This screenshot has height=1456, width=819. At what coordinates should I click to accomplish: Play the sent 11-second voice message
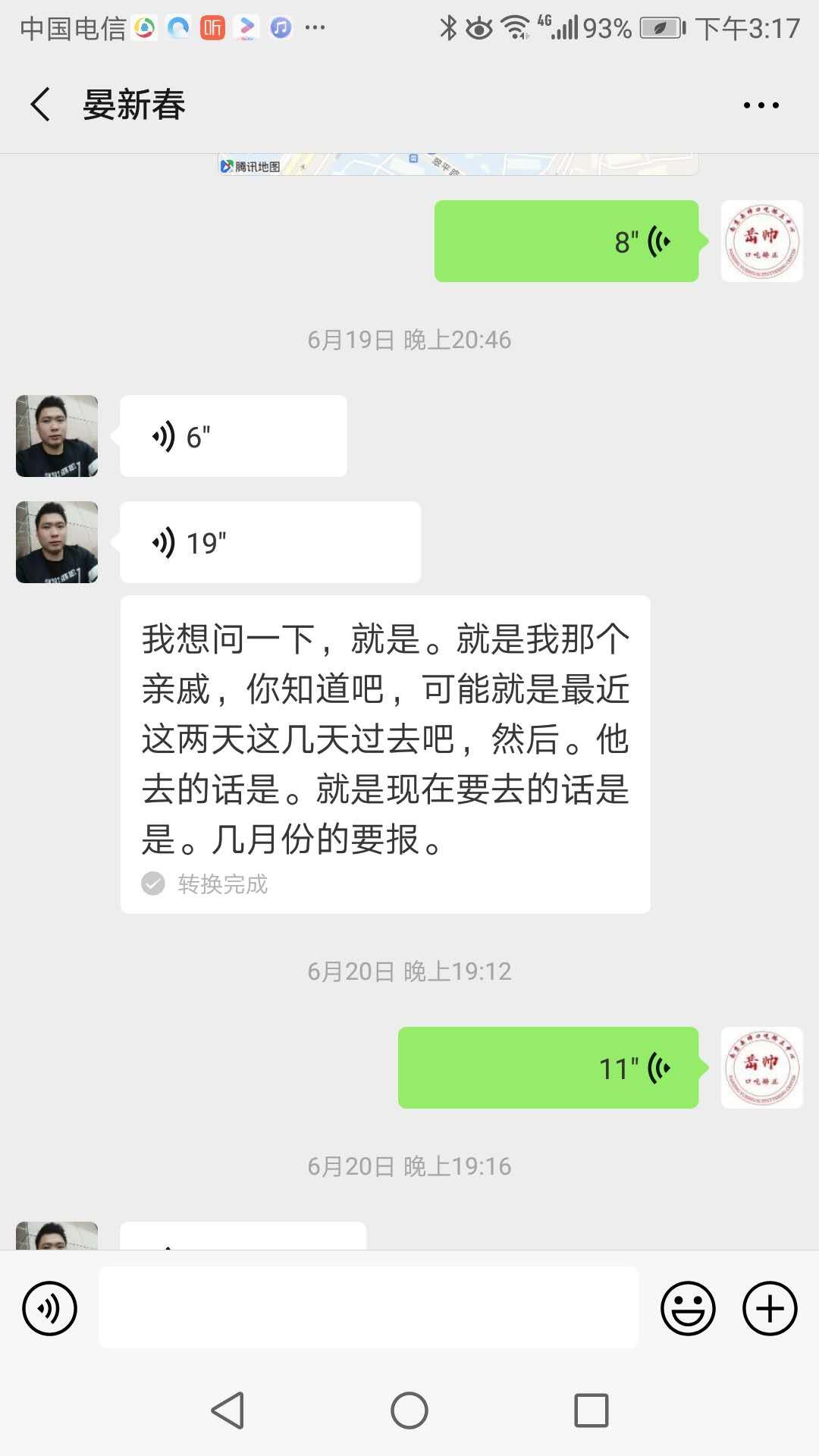548,1068
